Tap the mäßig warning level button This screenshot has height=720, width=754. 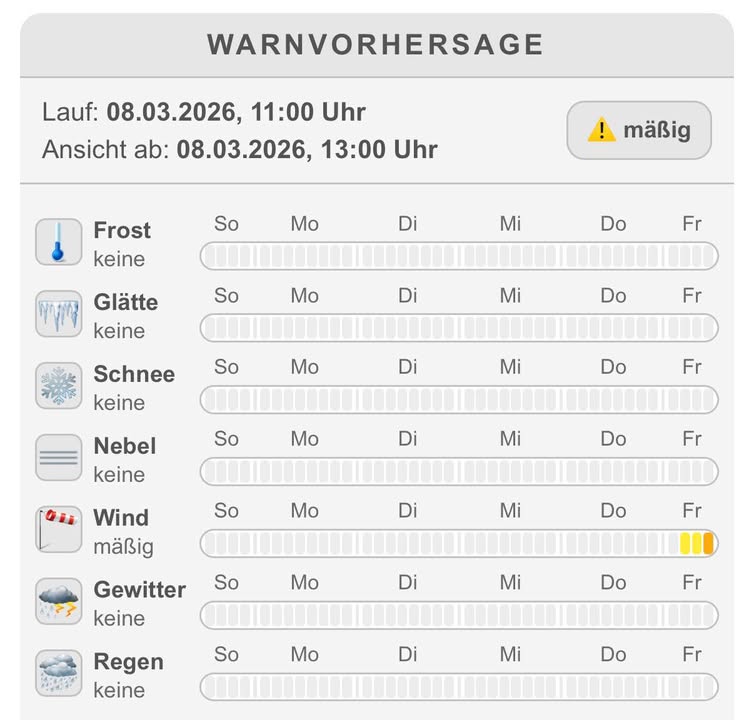639,130
